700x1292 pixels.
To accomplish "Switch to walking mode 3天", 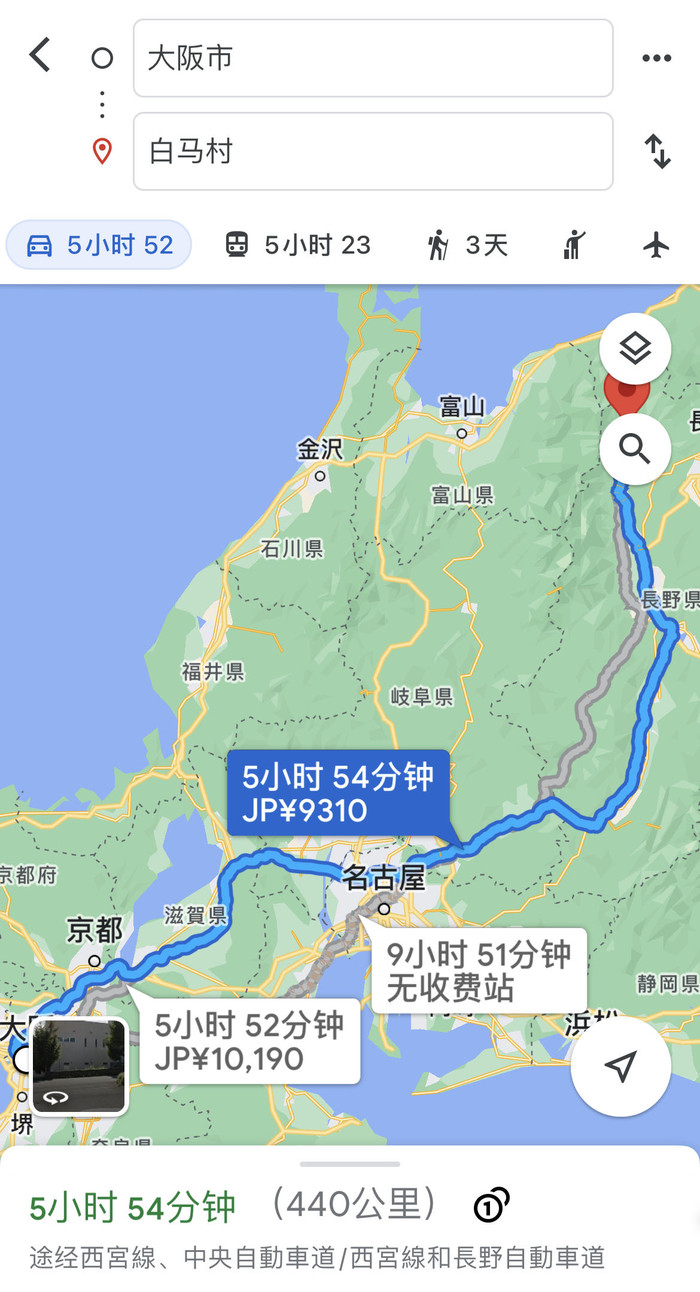I will [468, 245].
